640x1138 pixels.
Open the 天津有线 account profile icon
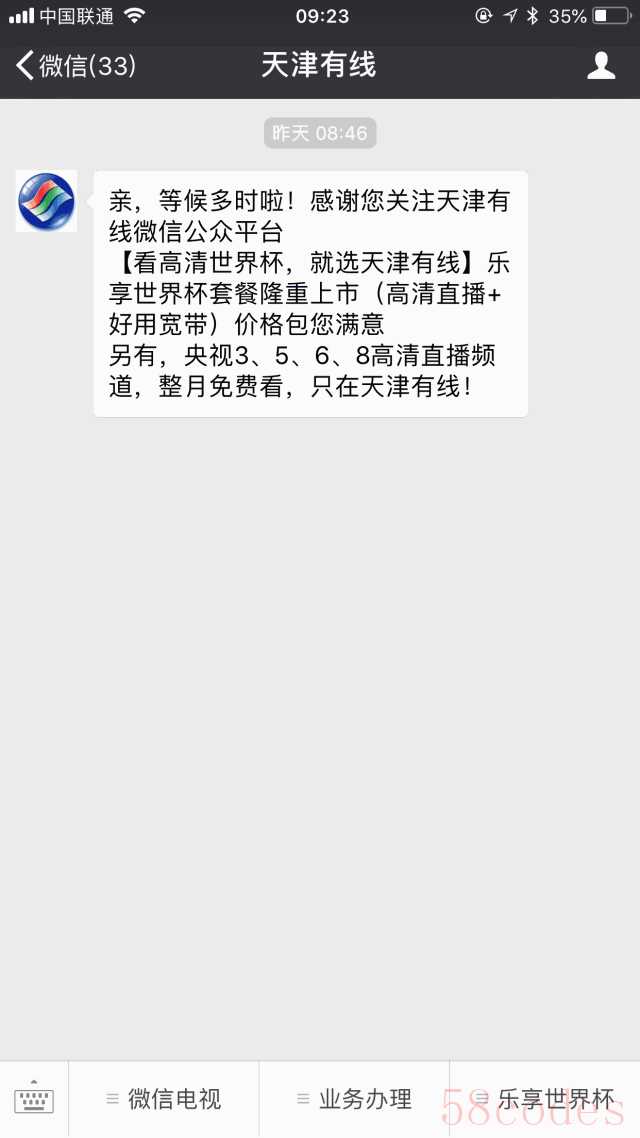(600, 66)
